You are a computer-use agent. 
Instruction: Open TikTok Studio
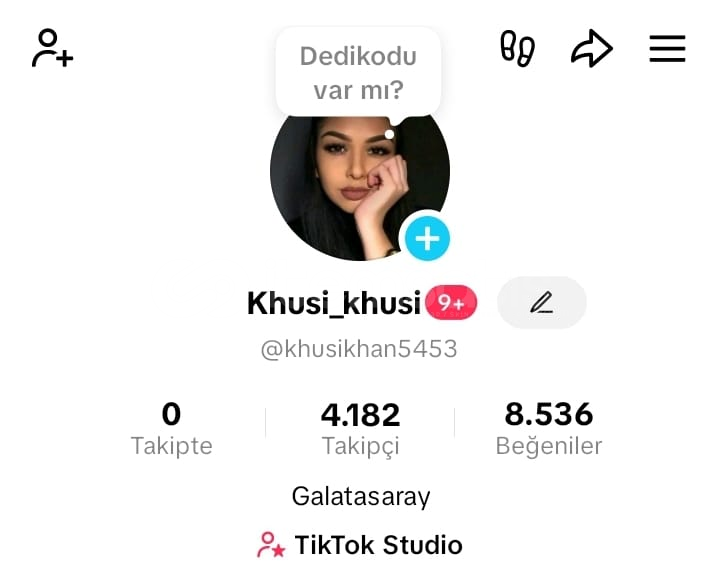pos(360,545)
